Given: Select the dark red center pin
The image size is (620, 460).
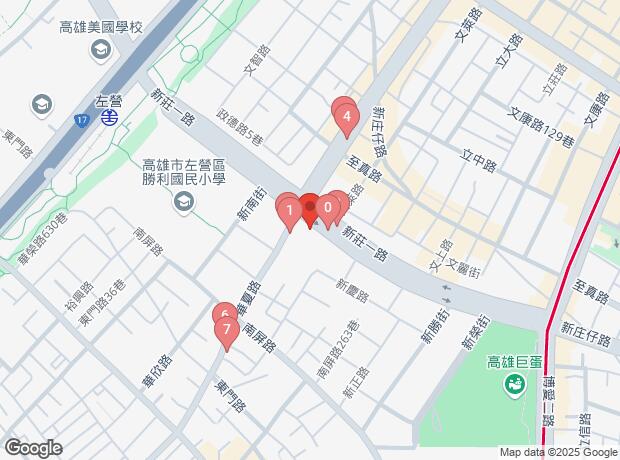Looking at the screenshot, I should click(310, 207).
